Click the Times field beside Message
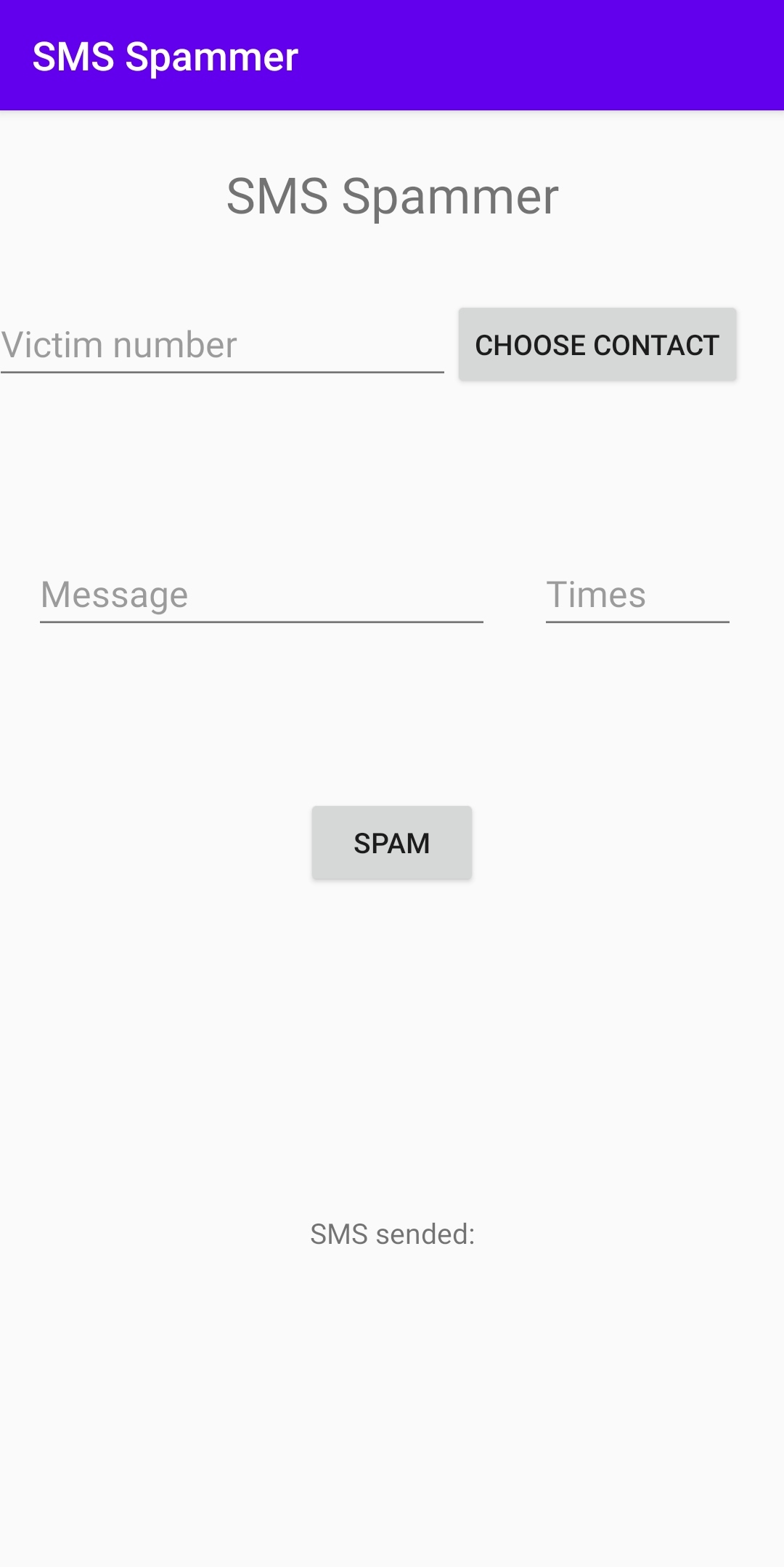This screenshot has height=1567, width=784. tap(635, 594)
